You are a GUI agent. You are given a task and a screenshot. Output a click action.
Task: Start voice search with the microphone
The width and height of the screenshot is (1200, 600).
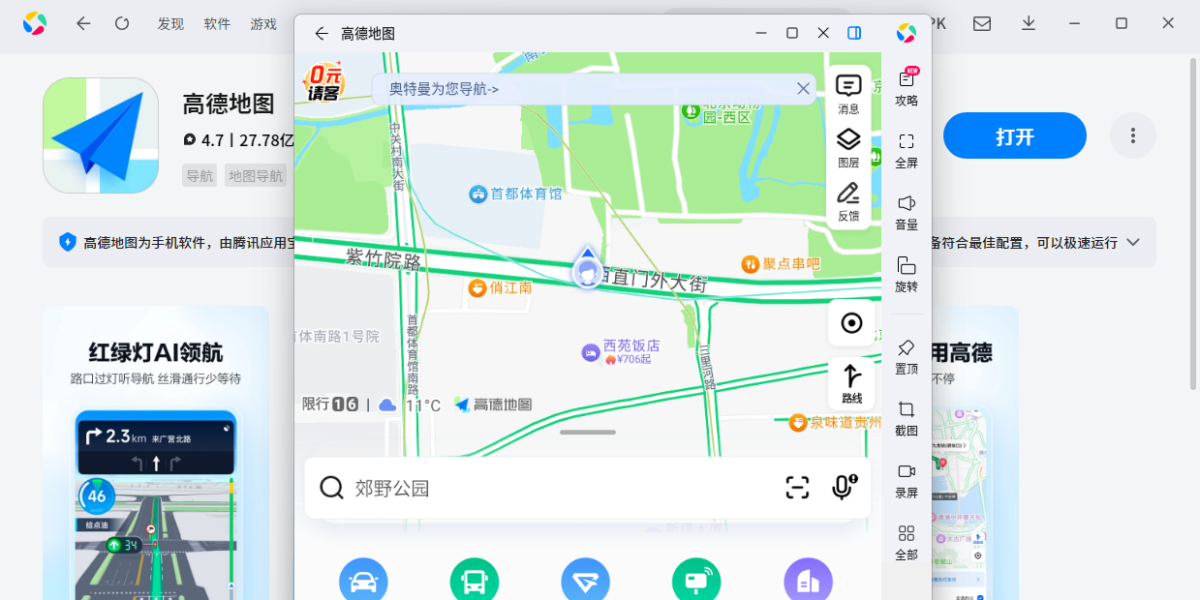843,487
